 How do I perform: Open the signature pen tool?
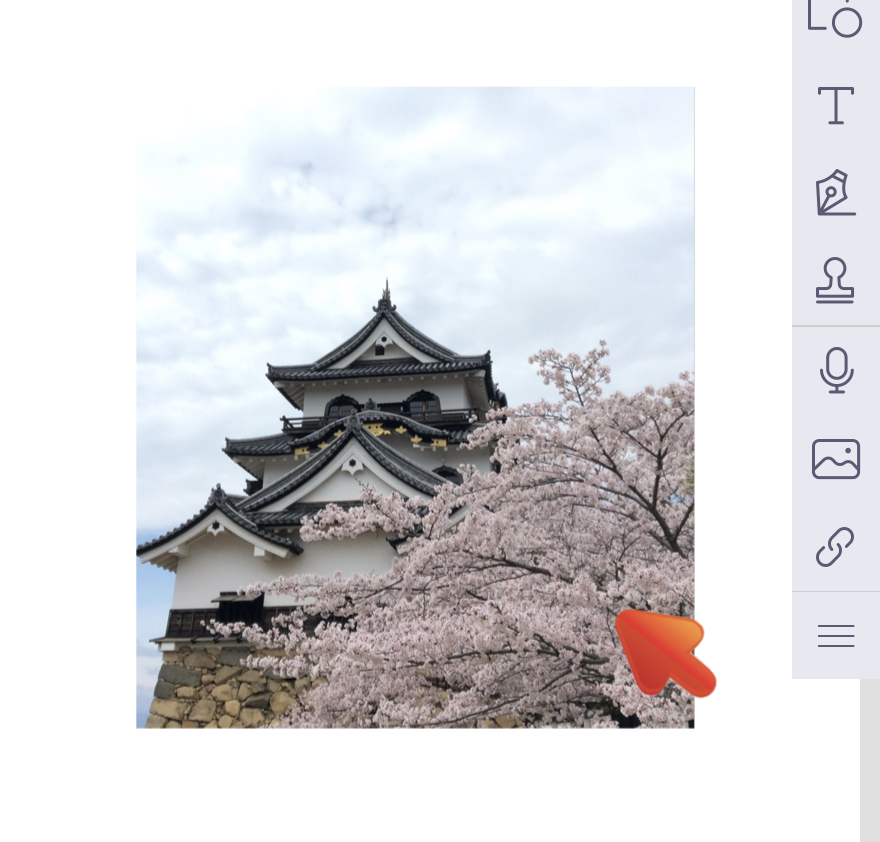point(836,193)
